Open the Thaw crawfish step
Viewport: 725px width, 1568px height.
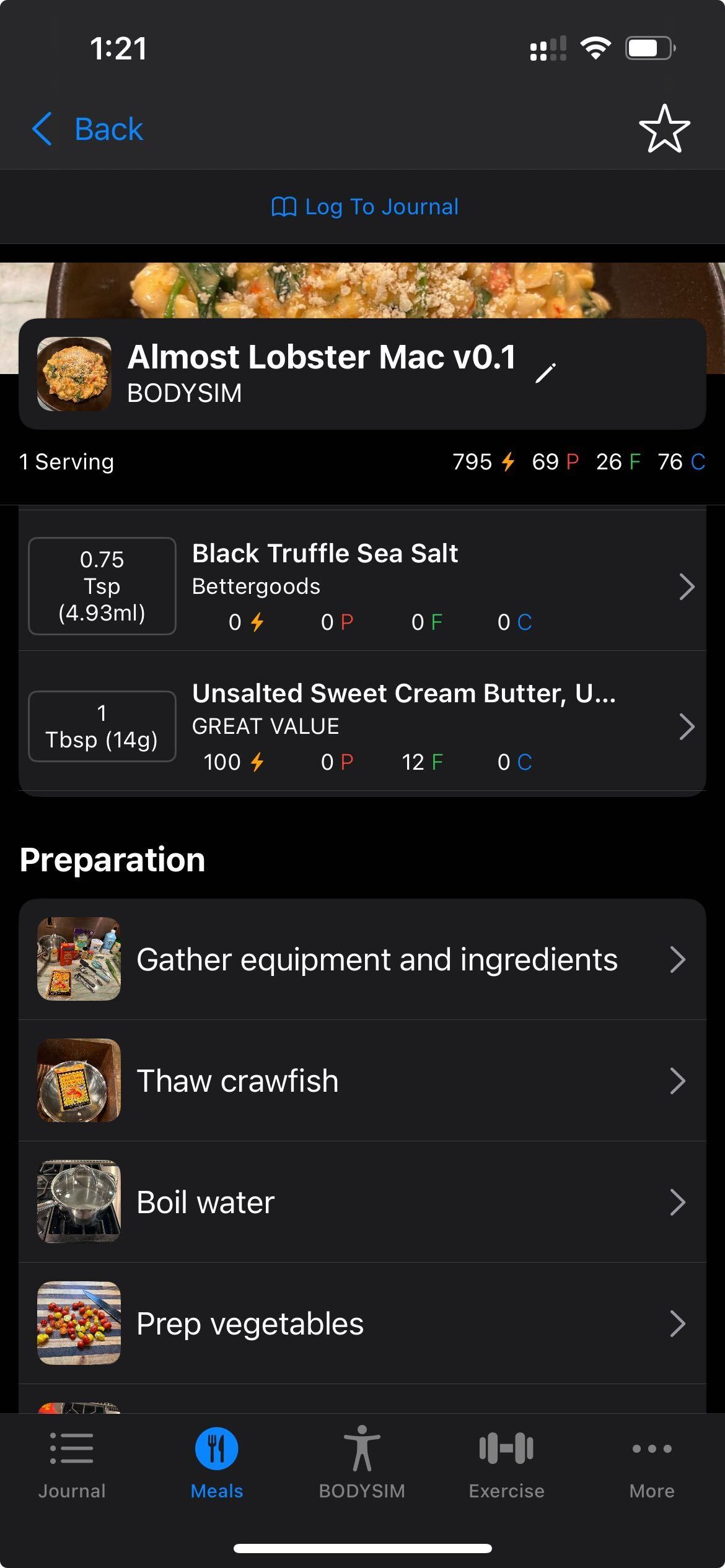(362, 1080)
